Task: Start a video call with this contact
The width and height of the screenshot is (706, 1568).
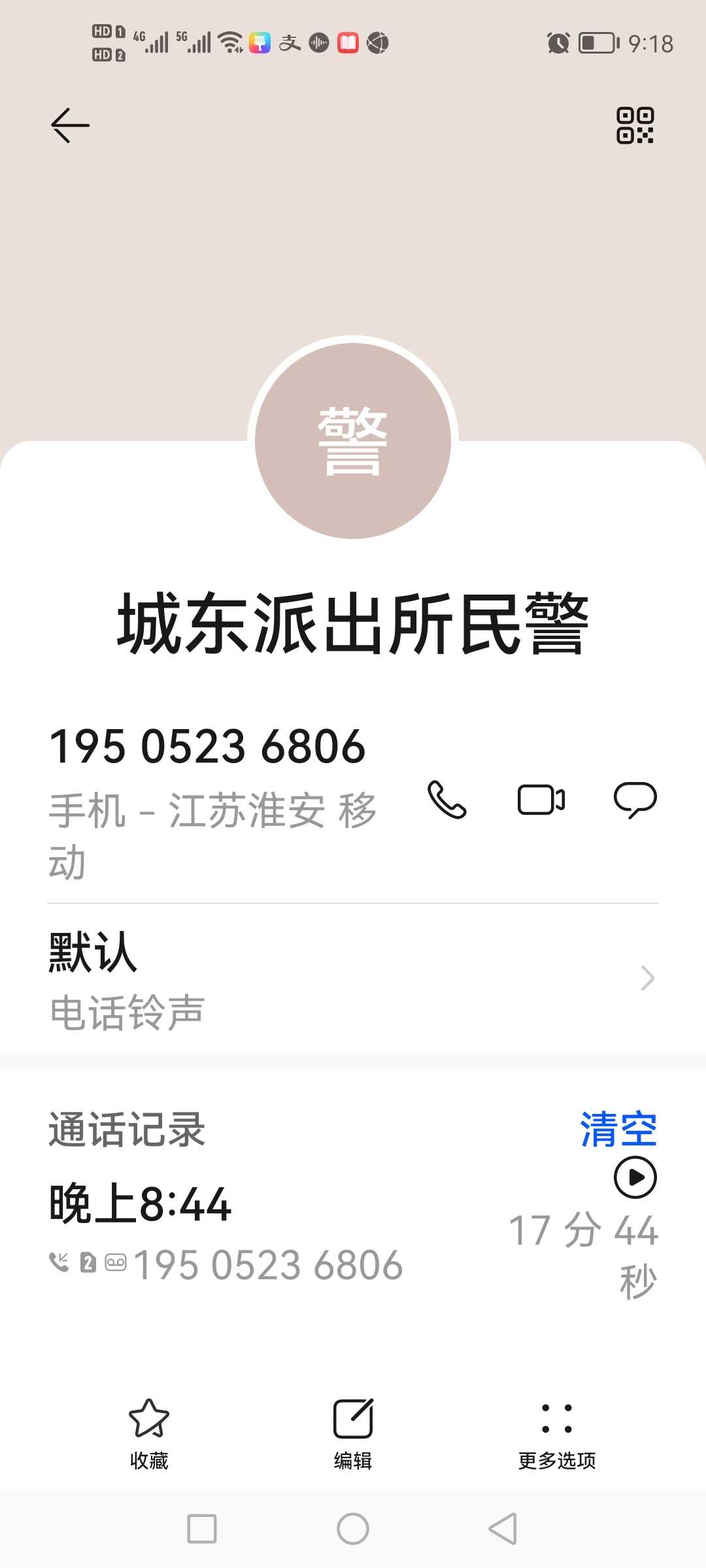Action: coord(541,800)
